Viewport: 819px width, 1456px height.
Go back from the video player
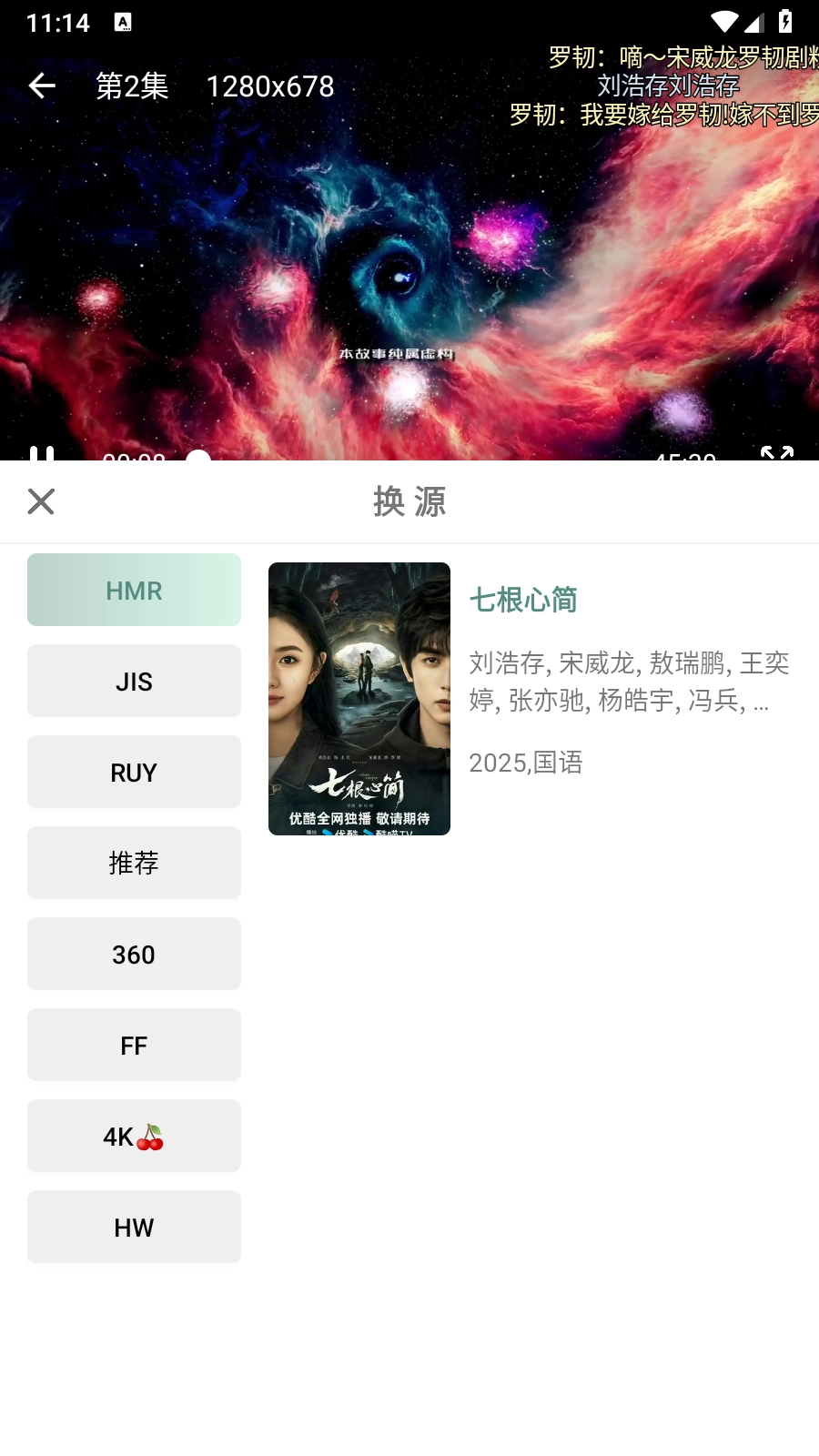[42, 86]
